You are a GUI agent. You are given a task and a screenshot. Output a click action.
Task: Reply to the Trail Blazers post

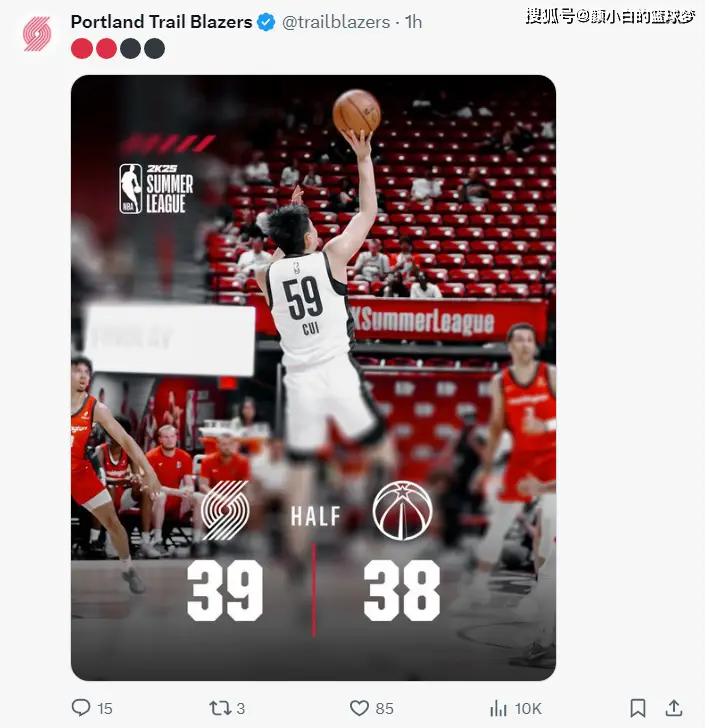(82, 708)
